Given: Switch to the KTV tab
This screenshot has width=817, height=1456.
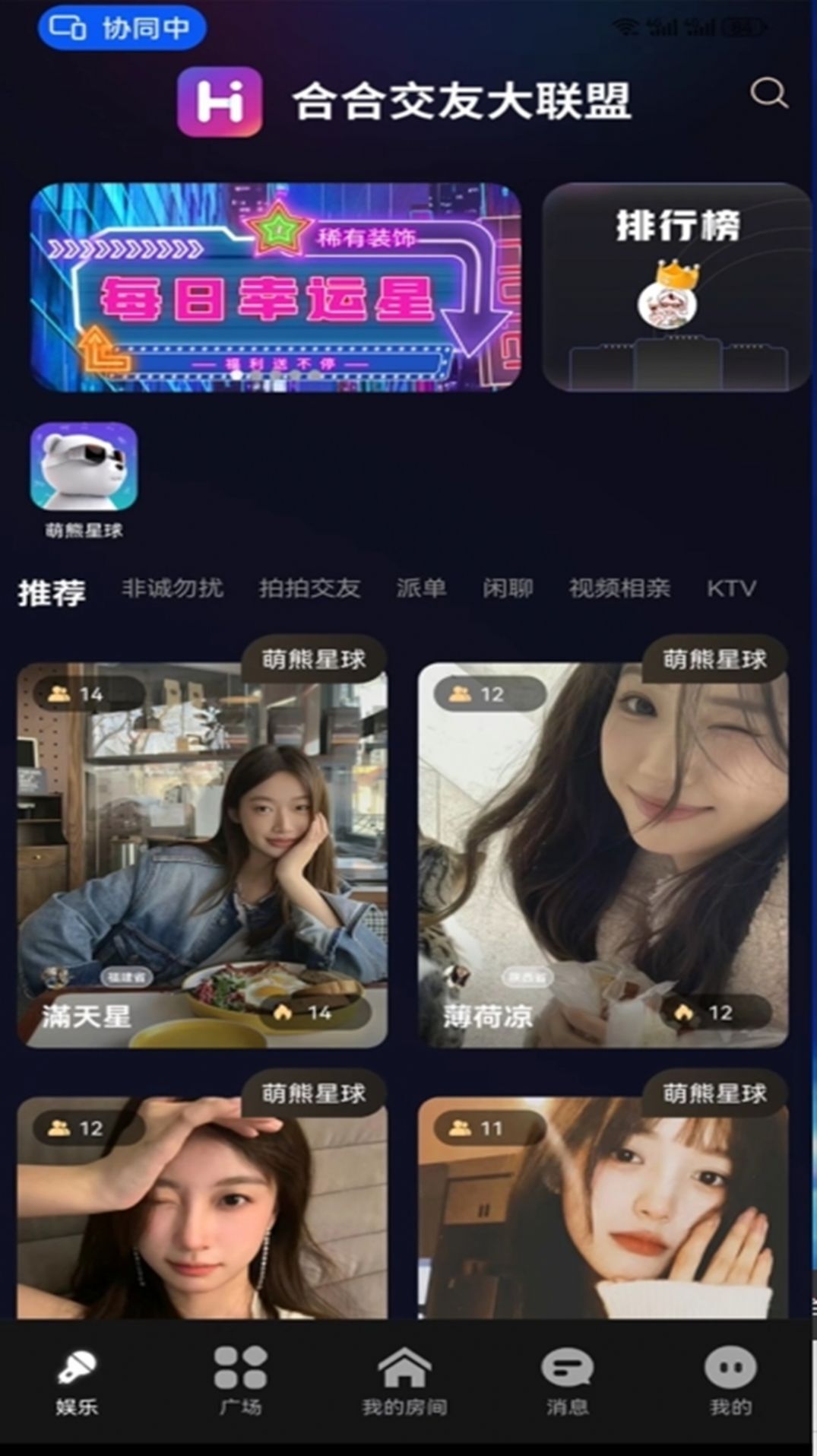Looking at the screenshot, I should point(731,589).
